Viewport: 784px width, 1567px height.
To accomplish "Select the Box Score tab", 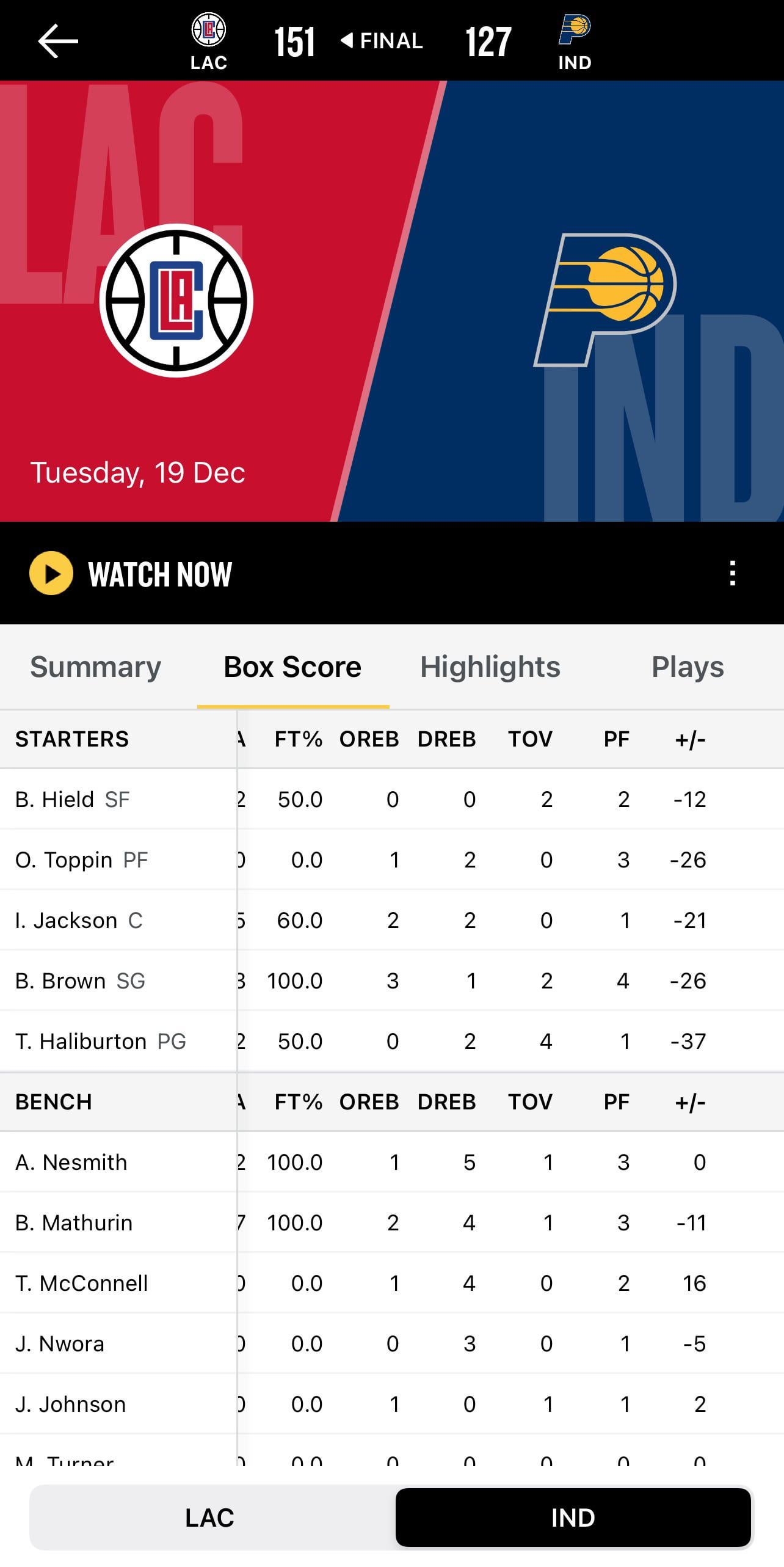I will point(292,667).
